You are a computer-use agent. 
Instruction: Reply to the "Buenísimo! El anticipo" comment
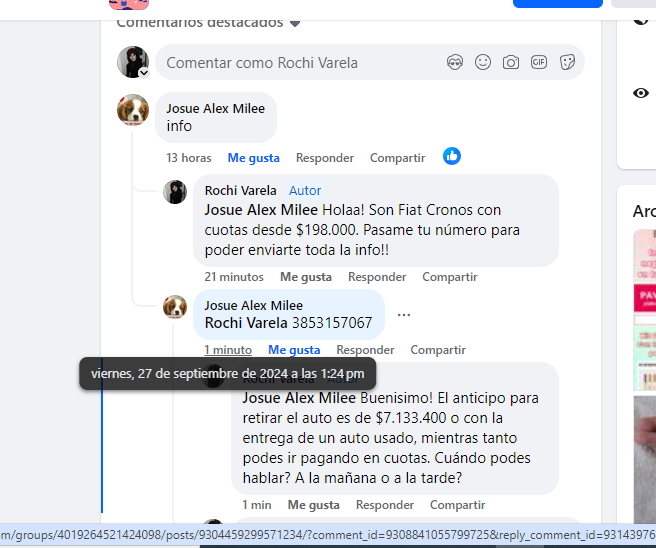coord(385,505)
